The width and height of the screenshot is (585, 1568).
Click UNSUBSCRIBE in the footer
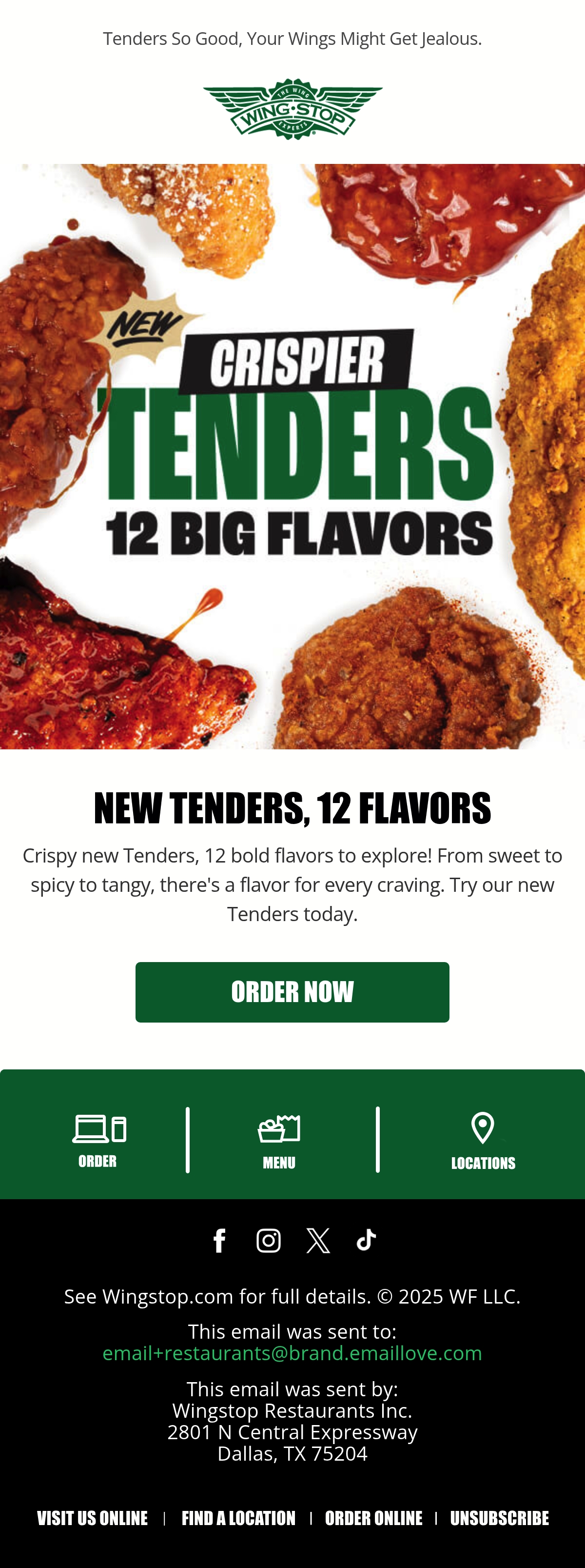500,1517
